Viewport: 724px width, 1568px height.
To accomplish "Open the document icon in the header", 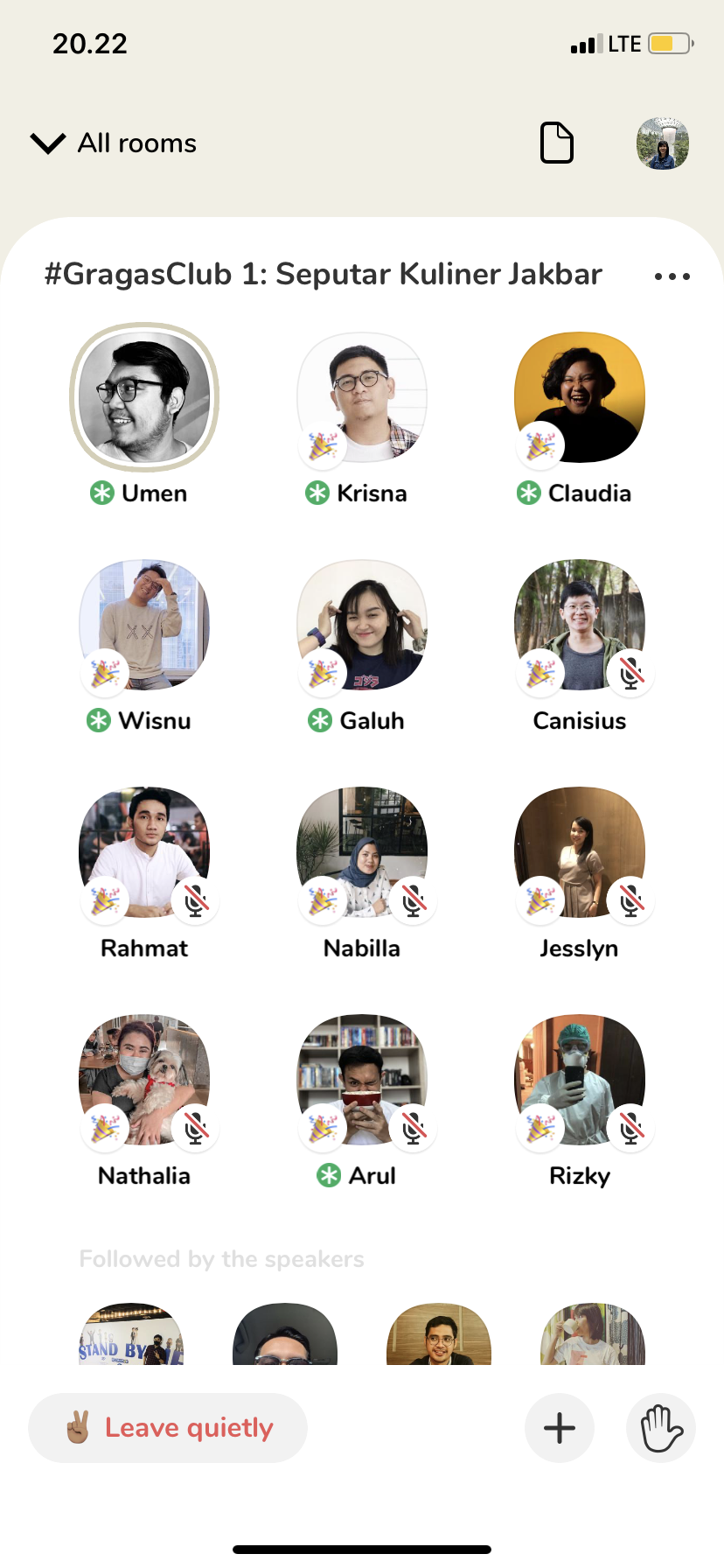I will [x=557, y=143].
